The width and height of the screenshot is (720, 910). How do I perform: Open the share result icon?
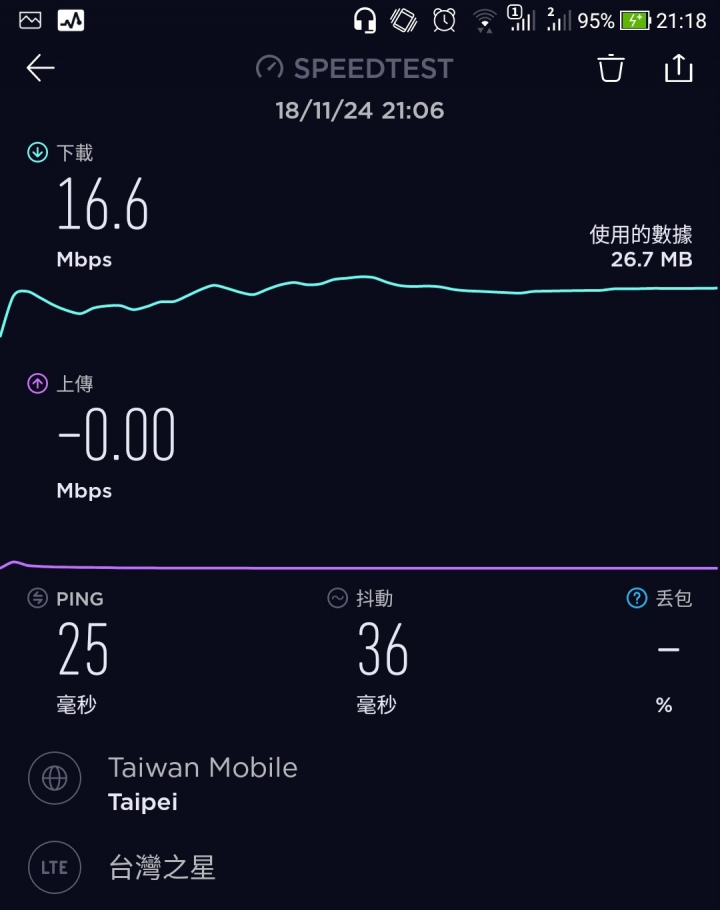[x=679, y=68]
